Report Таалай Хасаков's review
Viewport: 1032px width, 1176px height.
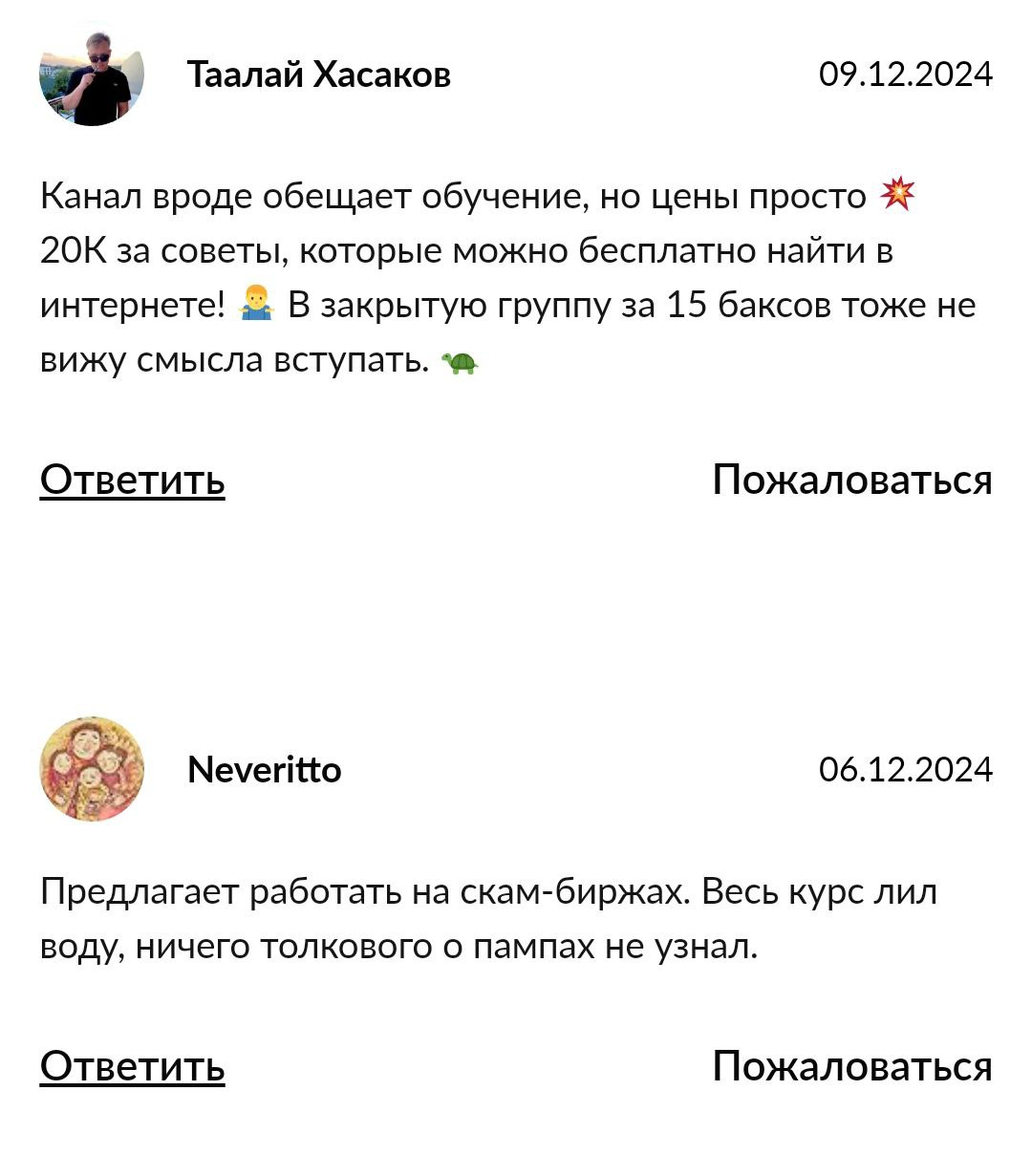tap(851, 480)
